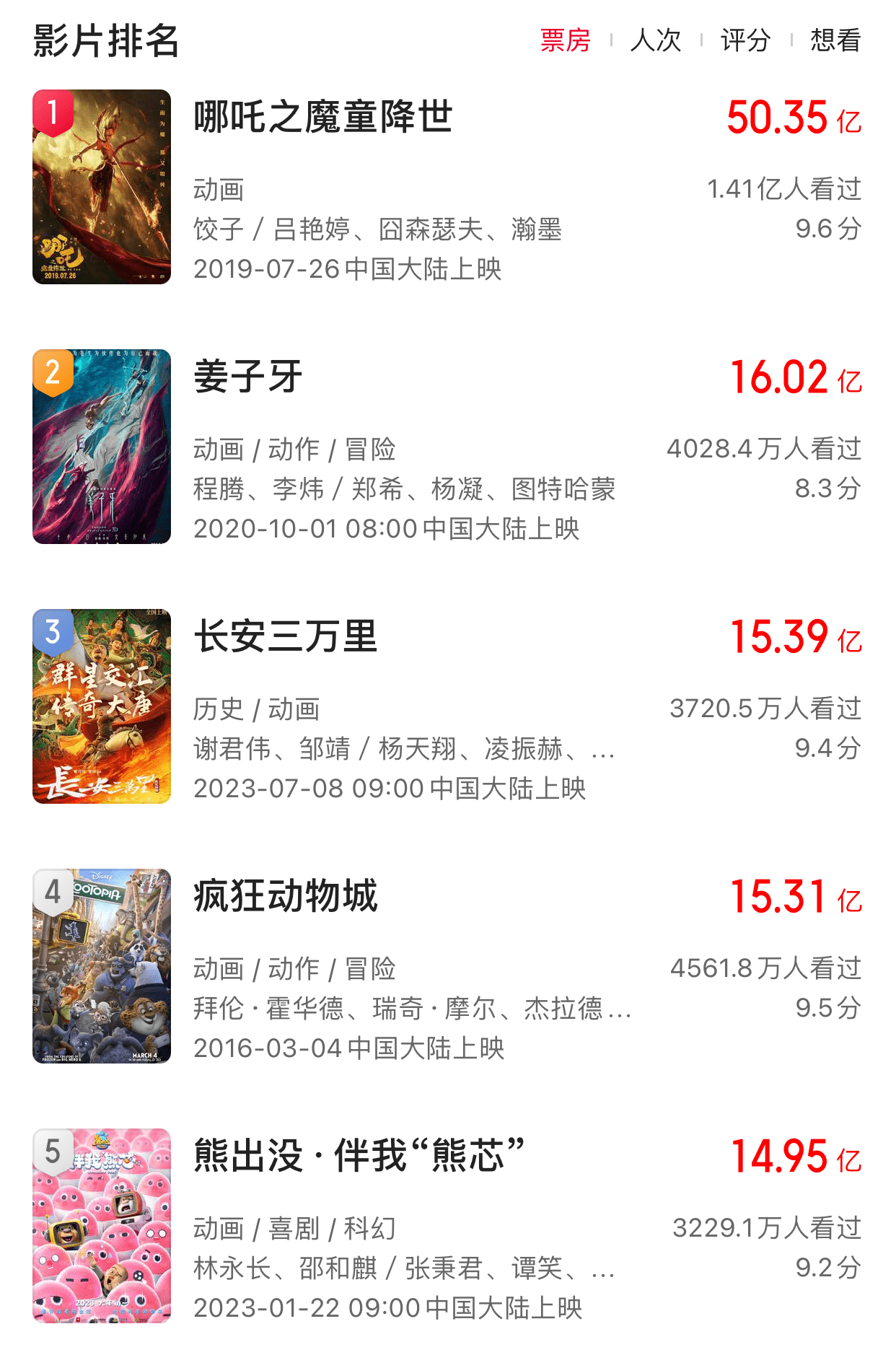Image resolution: width=896 pixels, height=1355 pixels.
Task: Open 熊出没·伴我"熊芯" details
Action: [359, 1156]
